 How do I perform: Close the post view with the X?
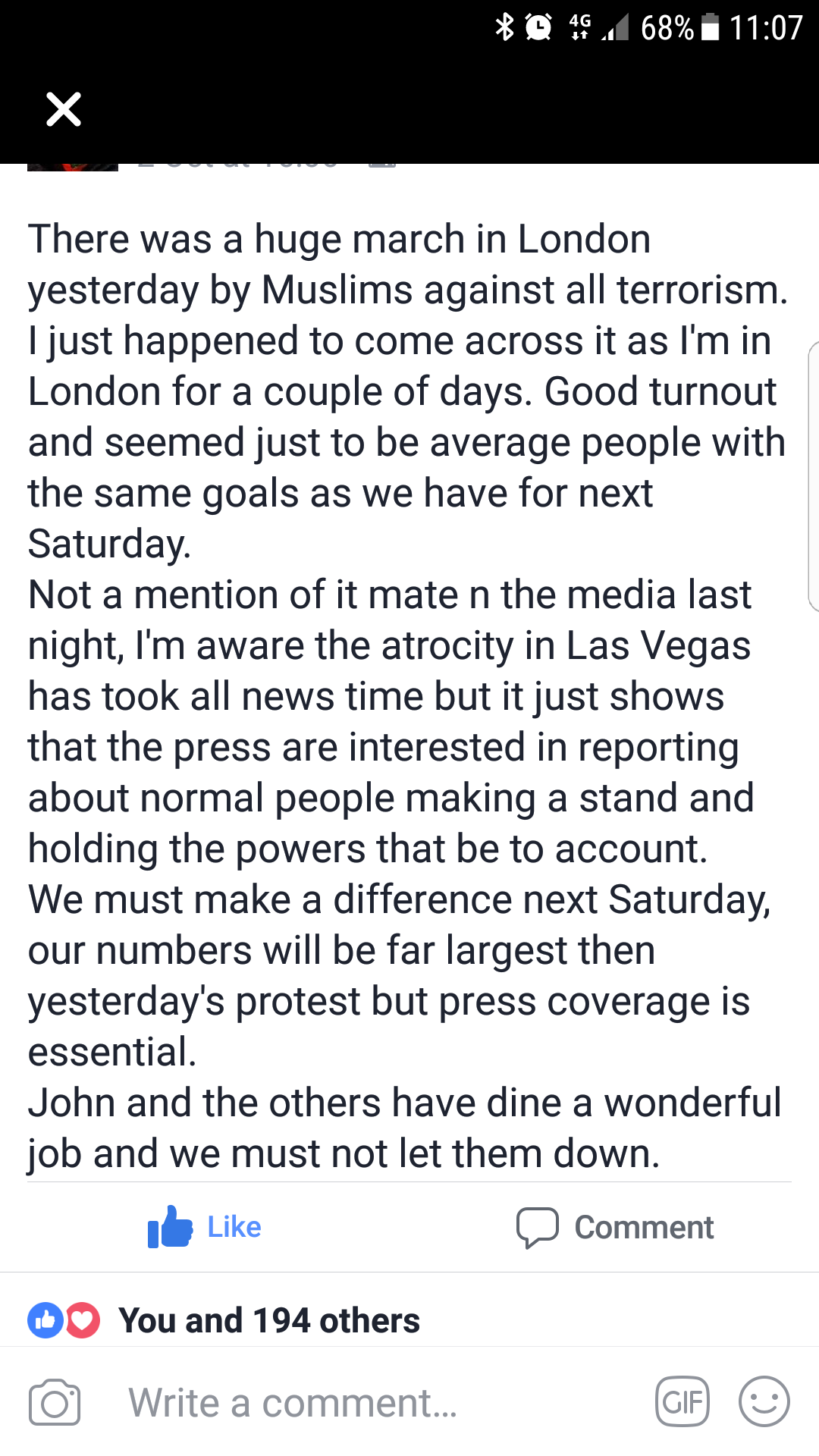point(64,109)
